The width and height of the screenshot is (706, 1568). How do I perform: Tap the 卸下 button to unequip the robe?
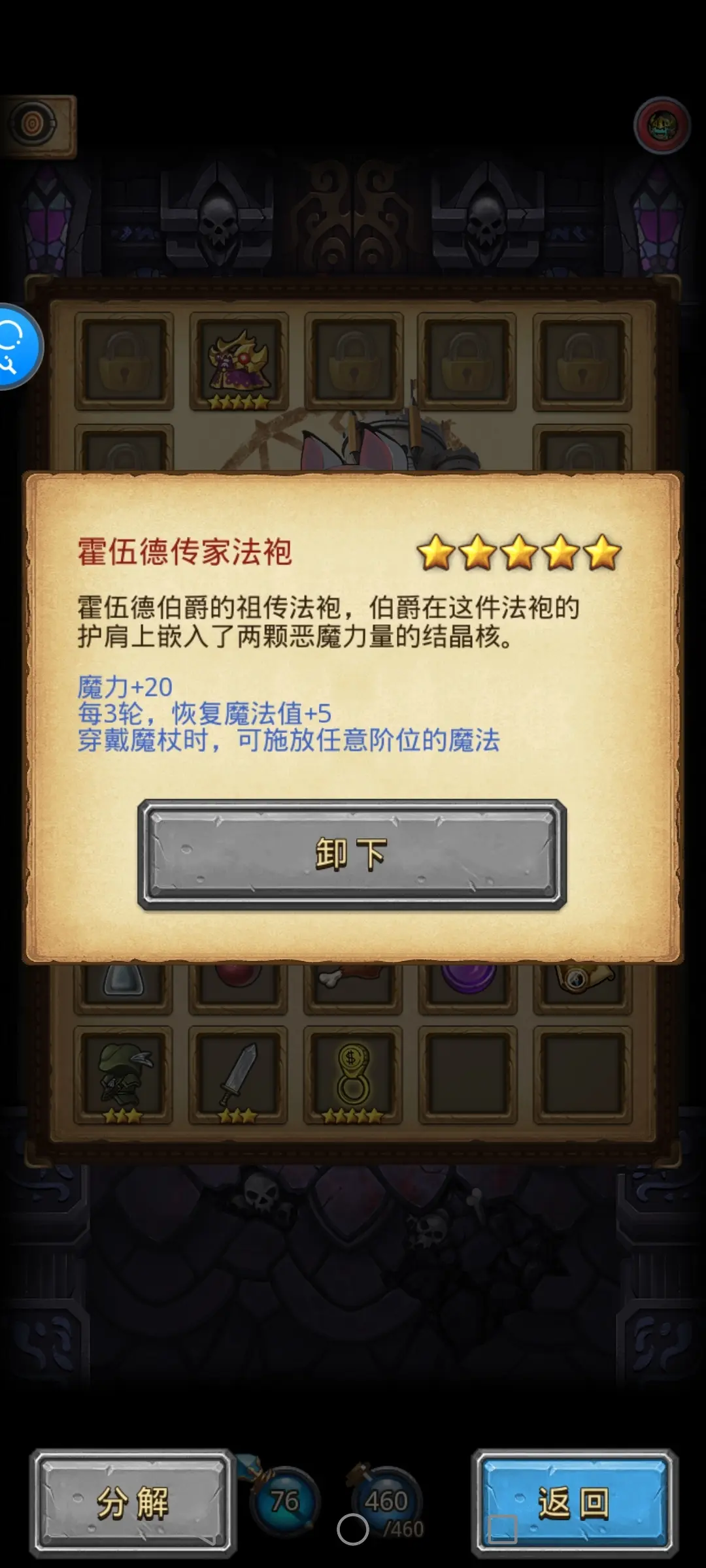[x=352, y=855]
